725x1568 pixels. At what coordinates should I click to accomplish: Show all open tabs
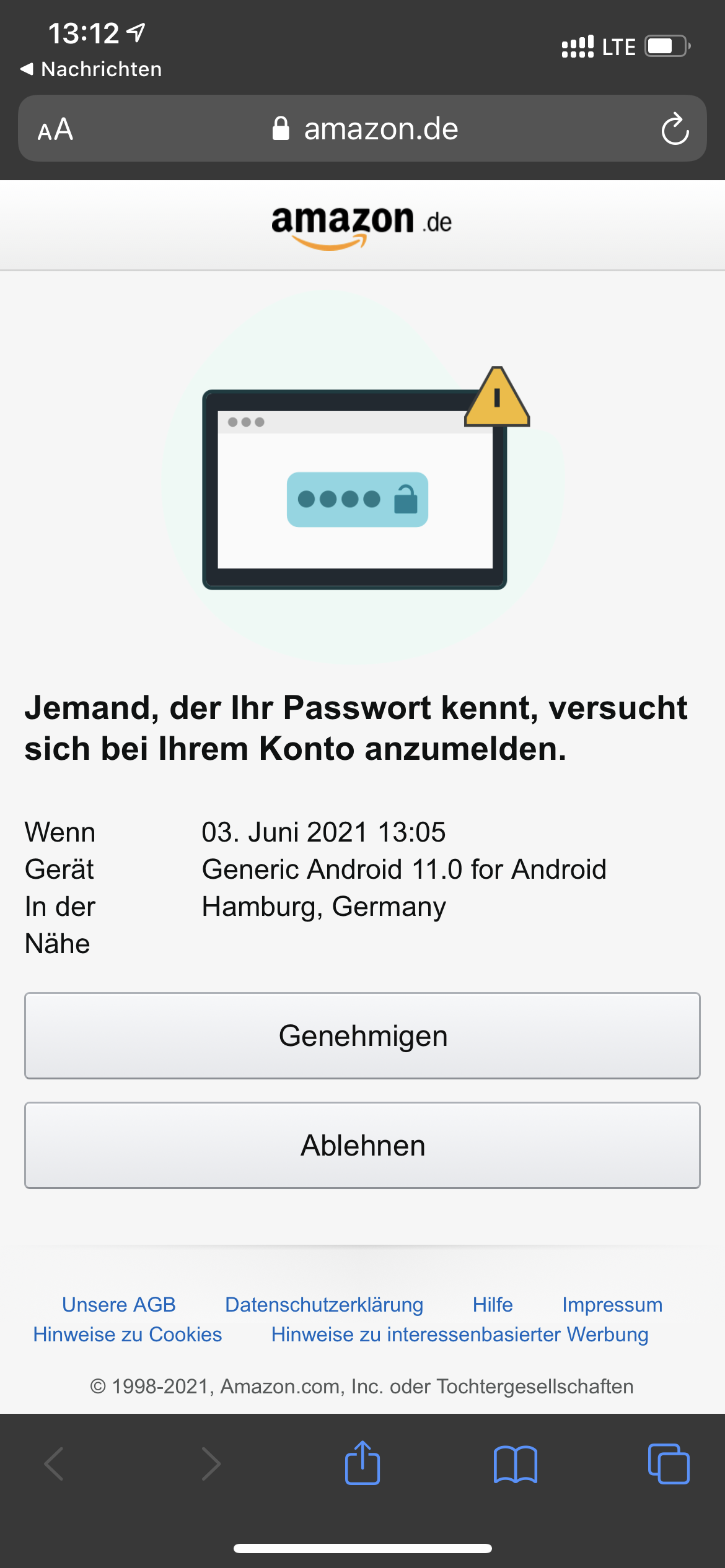668,1464
